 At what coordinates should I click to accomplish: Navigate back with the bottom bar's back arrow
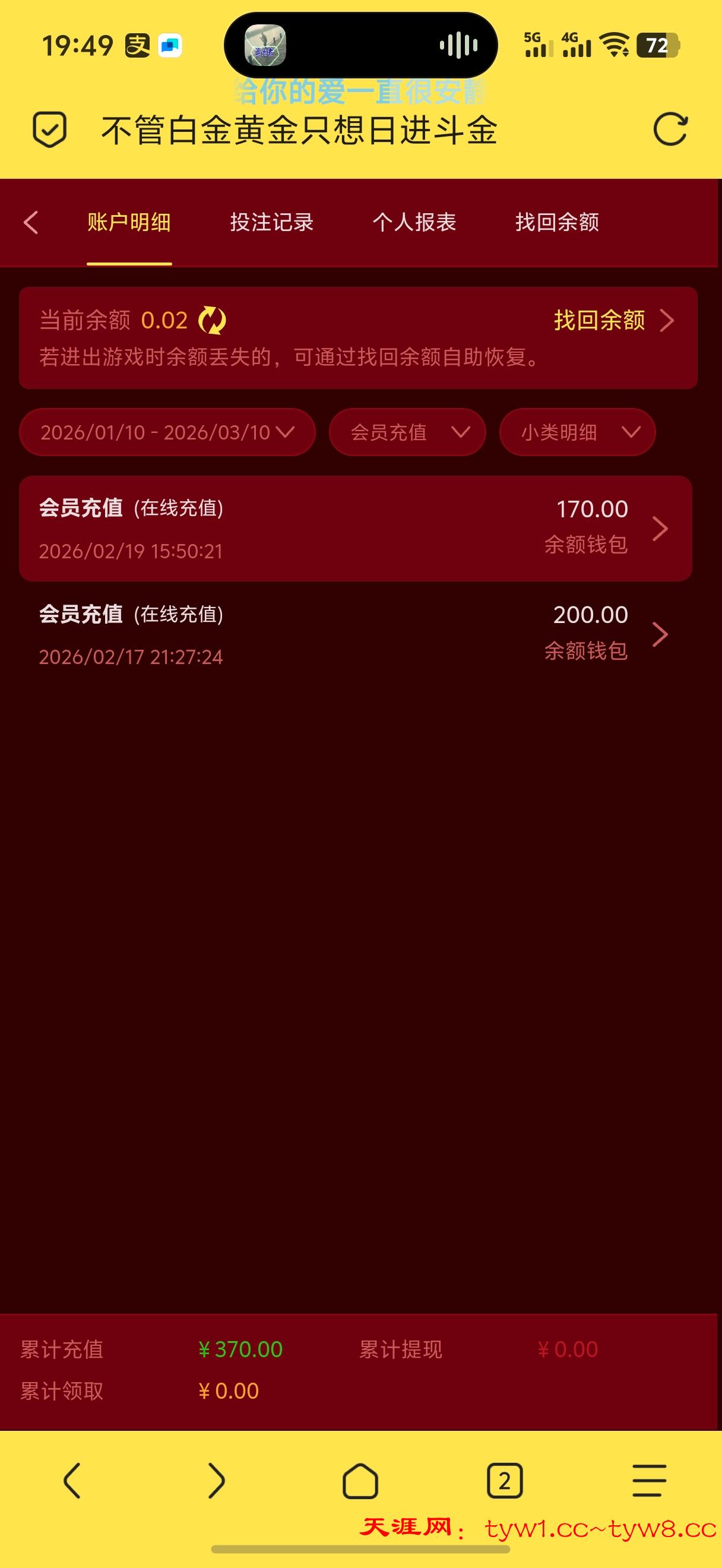click(x=72, y=1480)
